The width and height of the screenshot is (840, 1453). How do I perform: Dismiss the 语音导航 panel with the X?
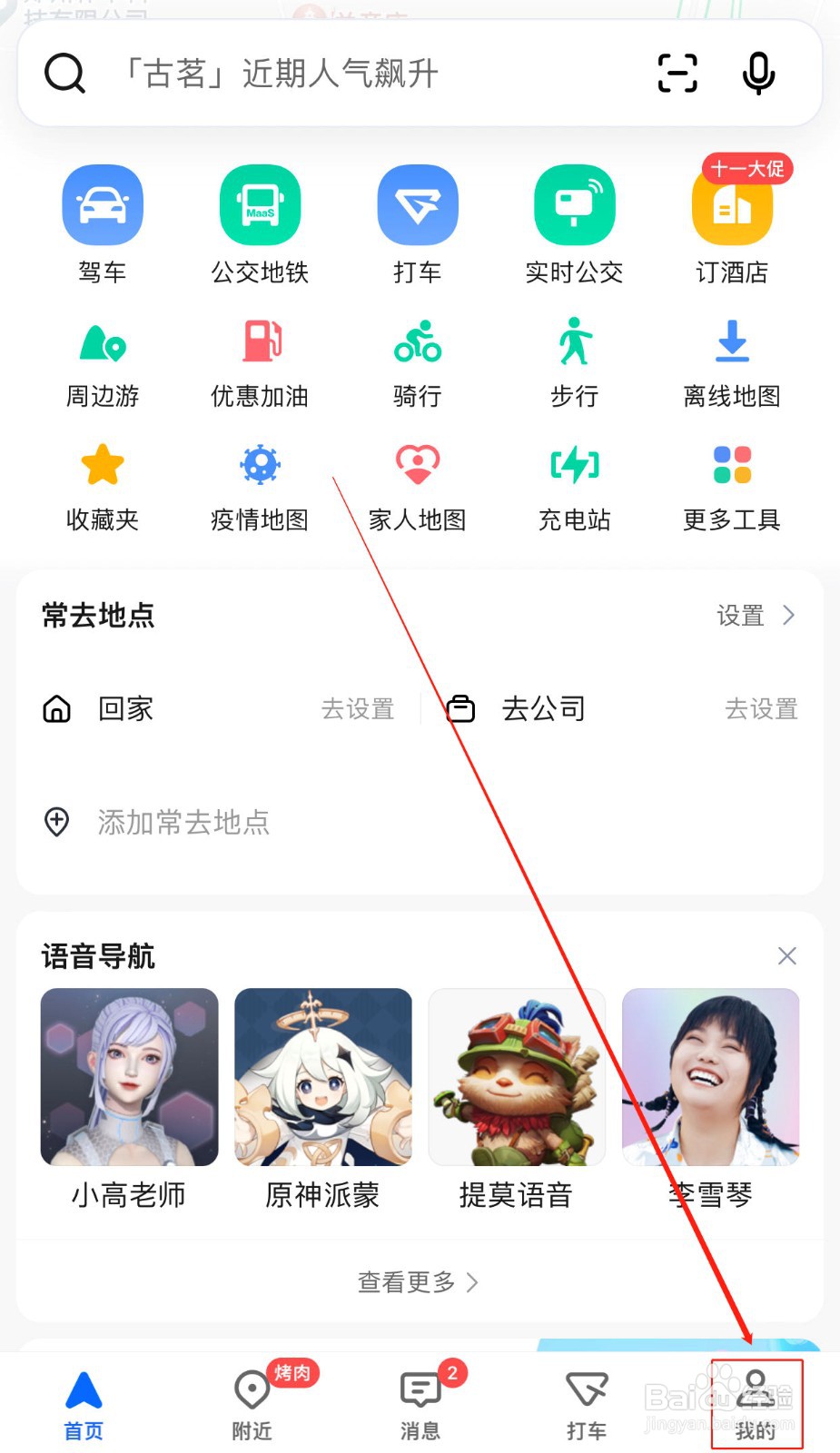786,955
